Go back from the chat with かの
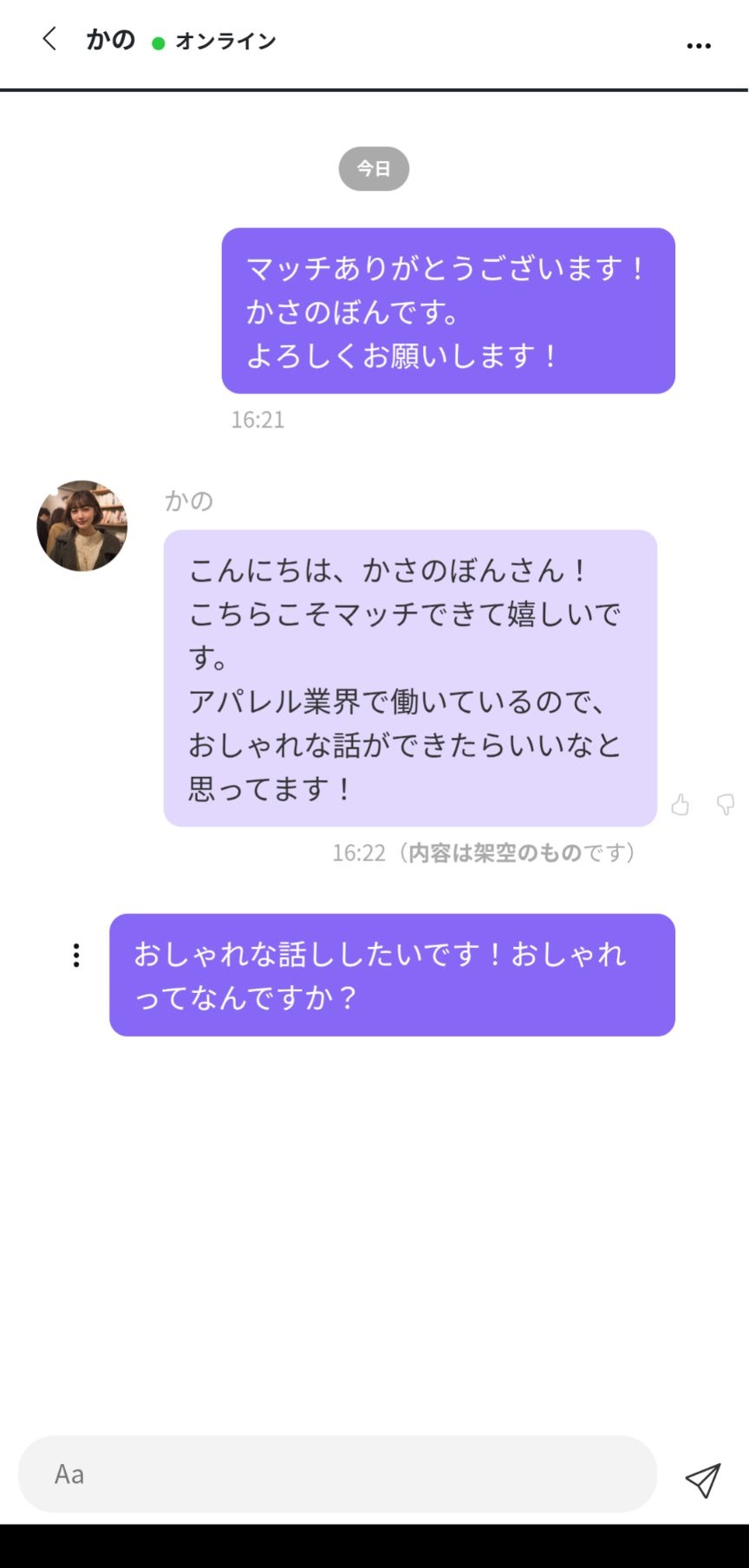Viewport: 749px width, 1568px height. 49,39
